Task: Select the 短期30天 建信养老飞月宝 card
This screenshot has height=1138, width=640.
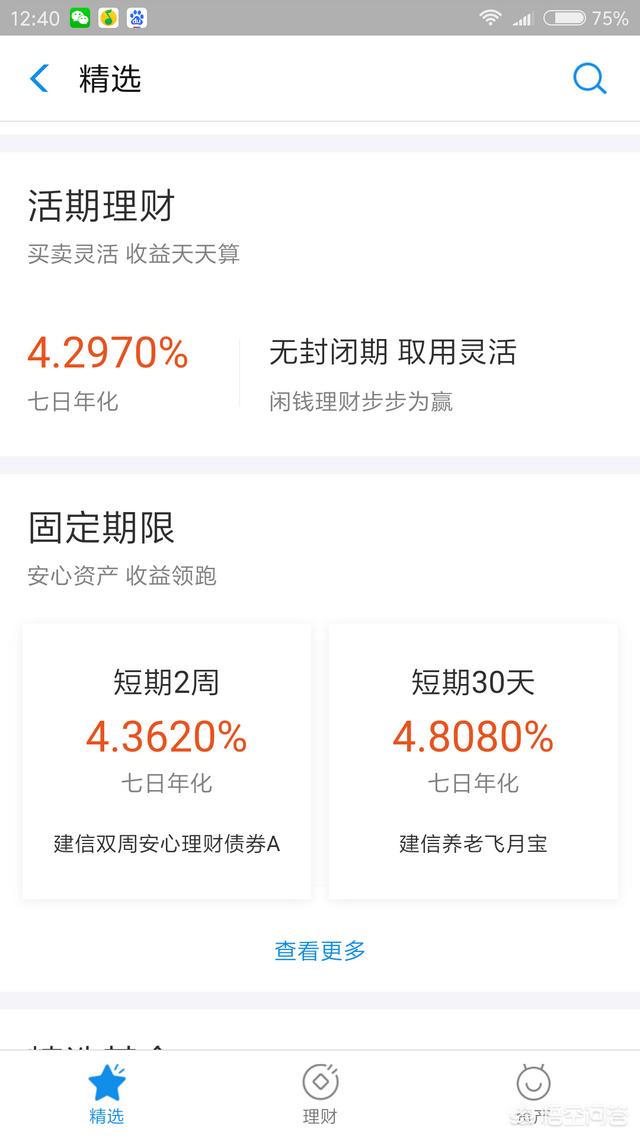Action: coord(473,760)
